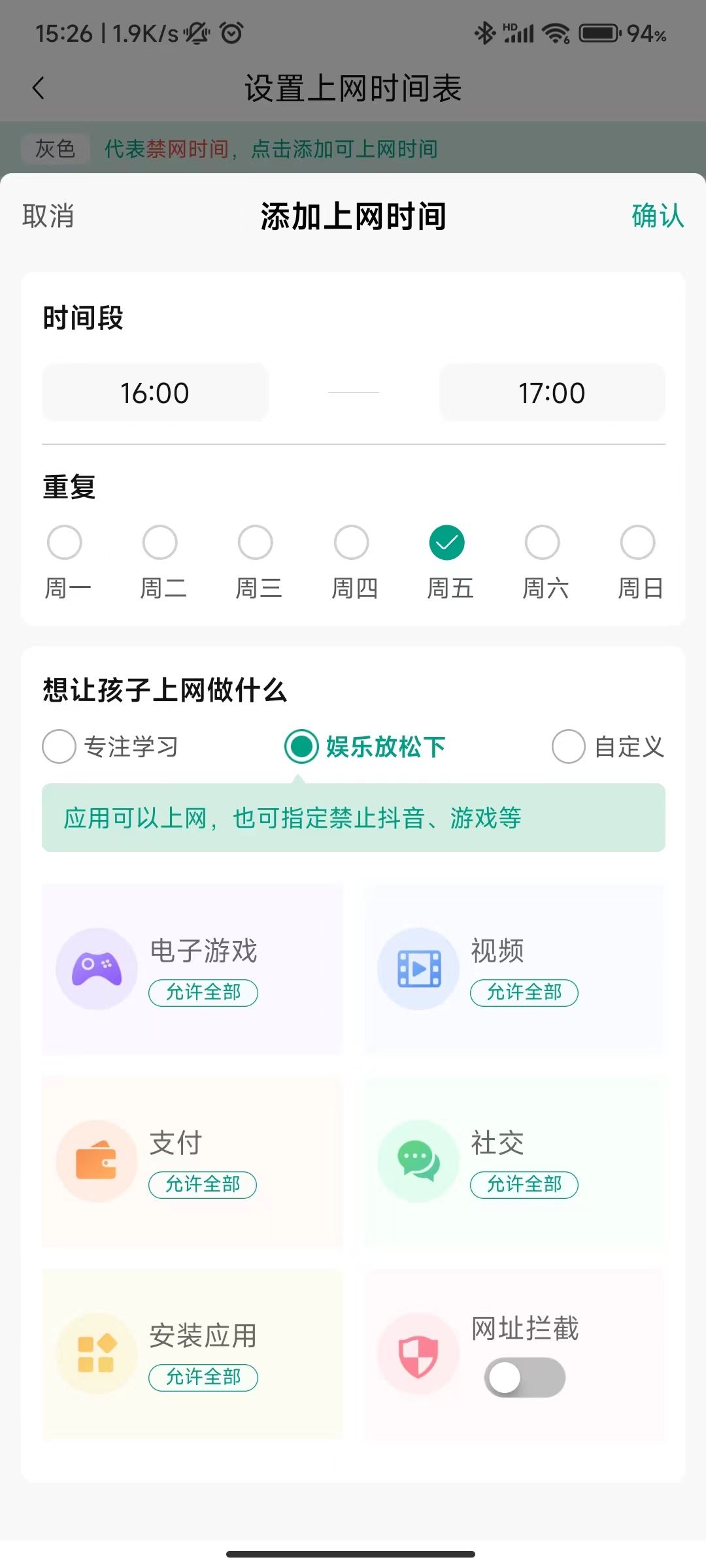Tap 取消 to cancel adding time
The width and height of the screenshot is (706, 1568).
pyautogui.click(x=48, y=216)
